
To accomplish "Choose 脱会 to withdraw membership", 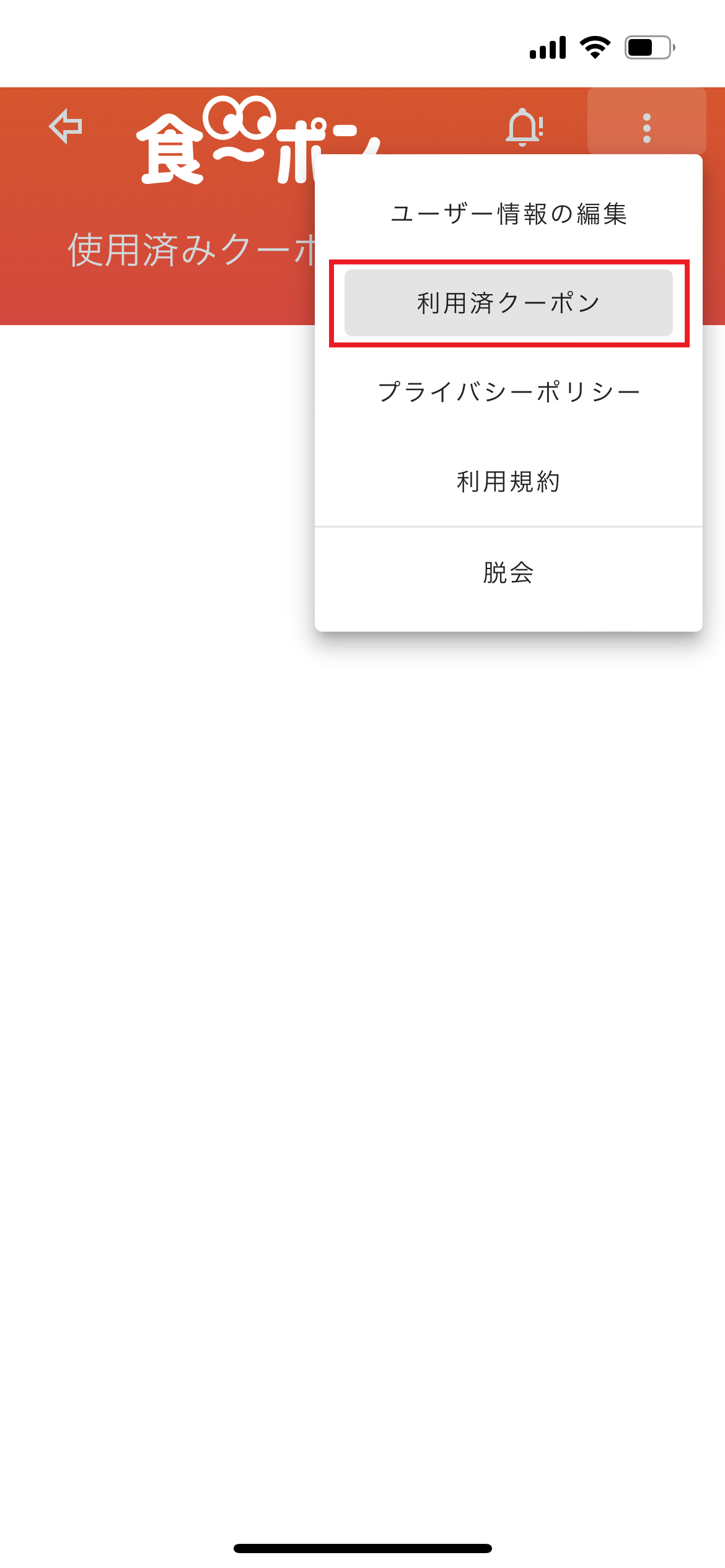I will pyautogui.click(x=508, y=573).
